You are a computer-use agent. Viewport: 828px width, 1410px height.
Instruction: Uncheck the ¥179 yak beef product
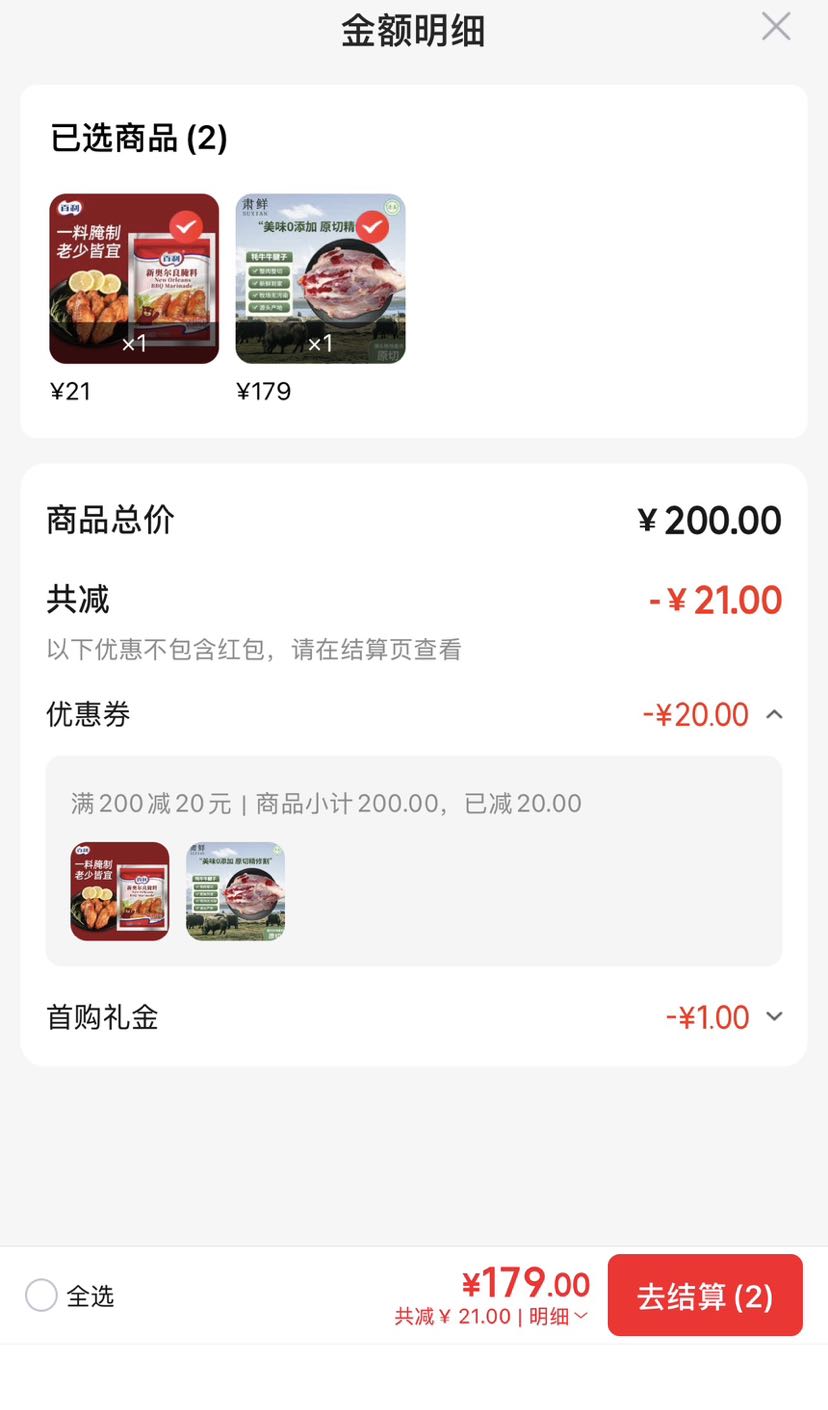tap(372, 228)
